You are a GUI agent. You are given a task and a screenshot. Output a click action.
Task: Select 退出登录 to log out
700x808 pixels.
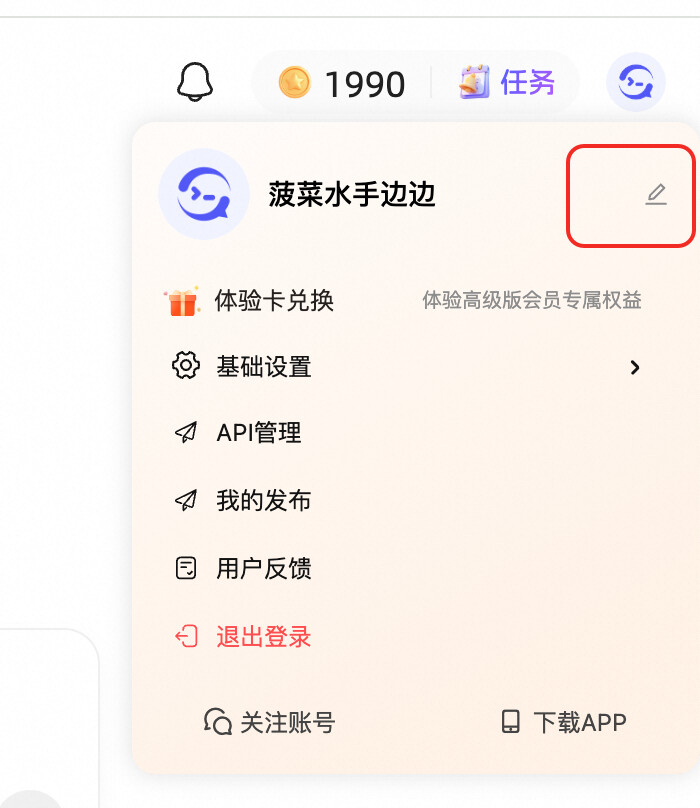(263, 637)
